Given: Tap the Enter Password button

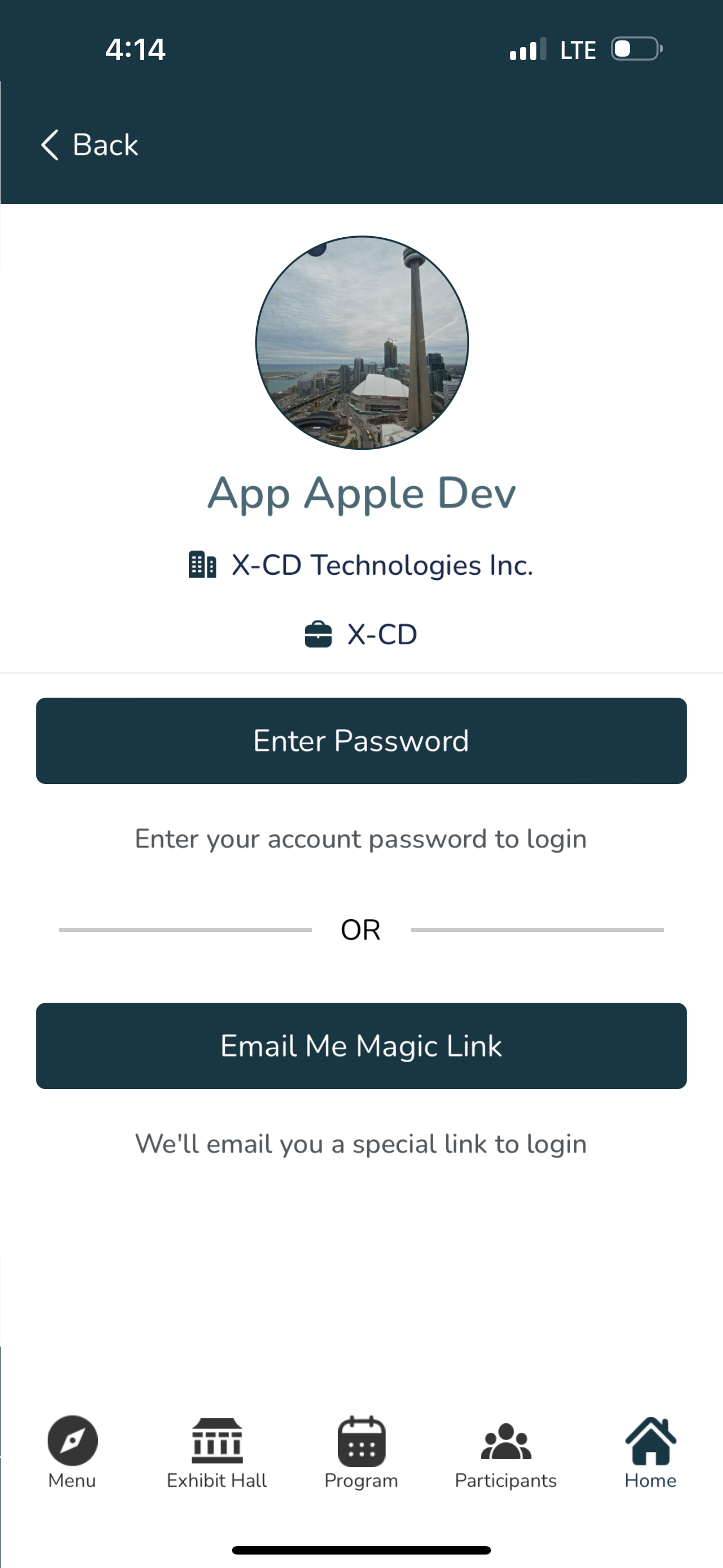Looking at the screenshot, I should click(x=361, y=741).
